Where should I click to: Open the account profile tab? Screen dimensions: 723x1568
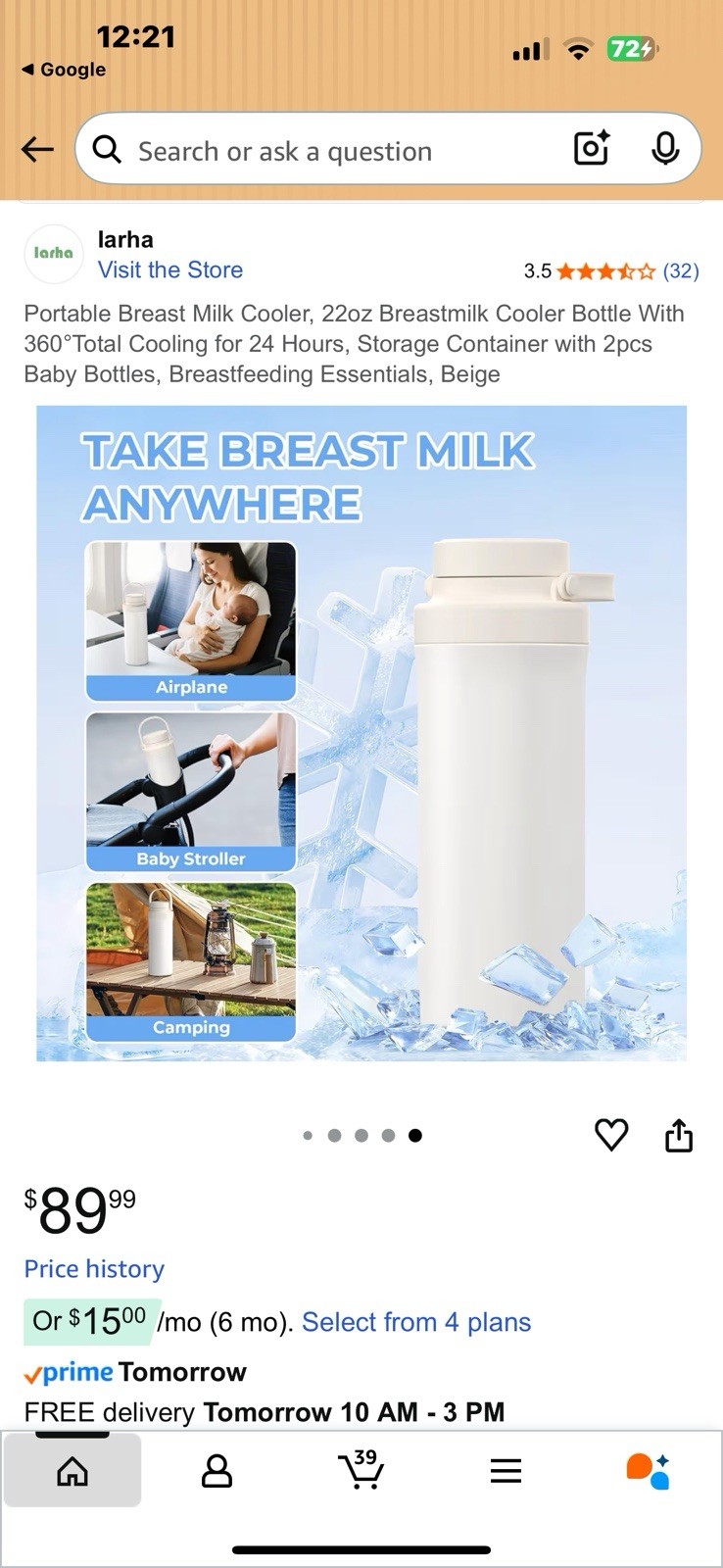[x=217, y=1470]
